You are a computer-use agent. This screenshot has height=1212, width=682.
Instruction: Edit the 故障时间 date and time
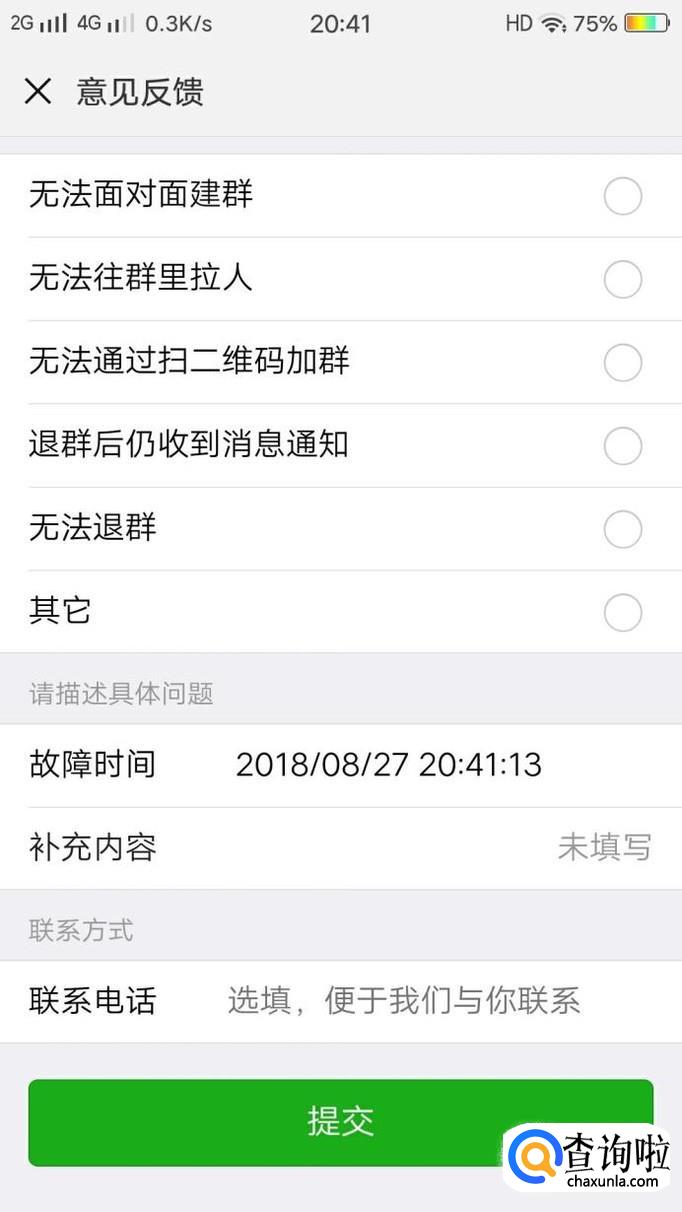point(388,766)
